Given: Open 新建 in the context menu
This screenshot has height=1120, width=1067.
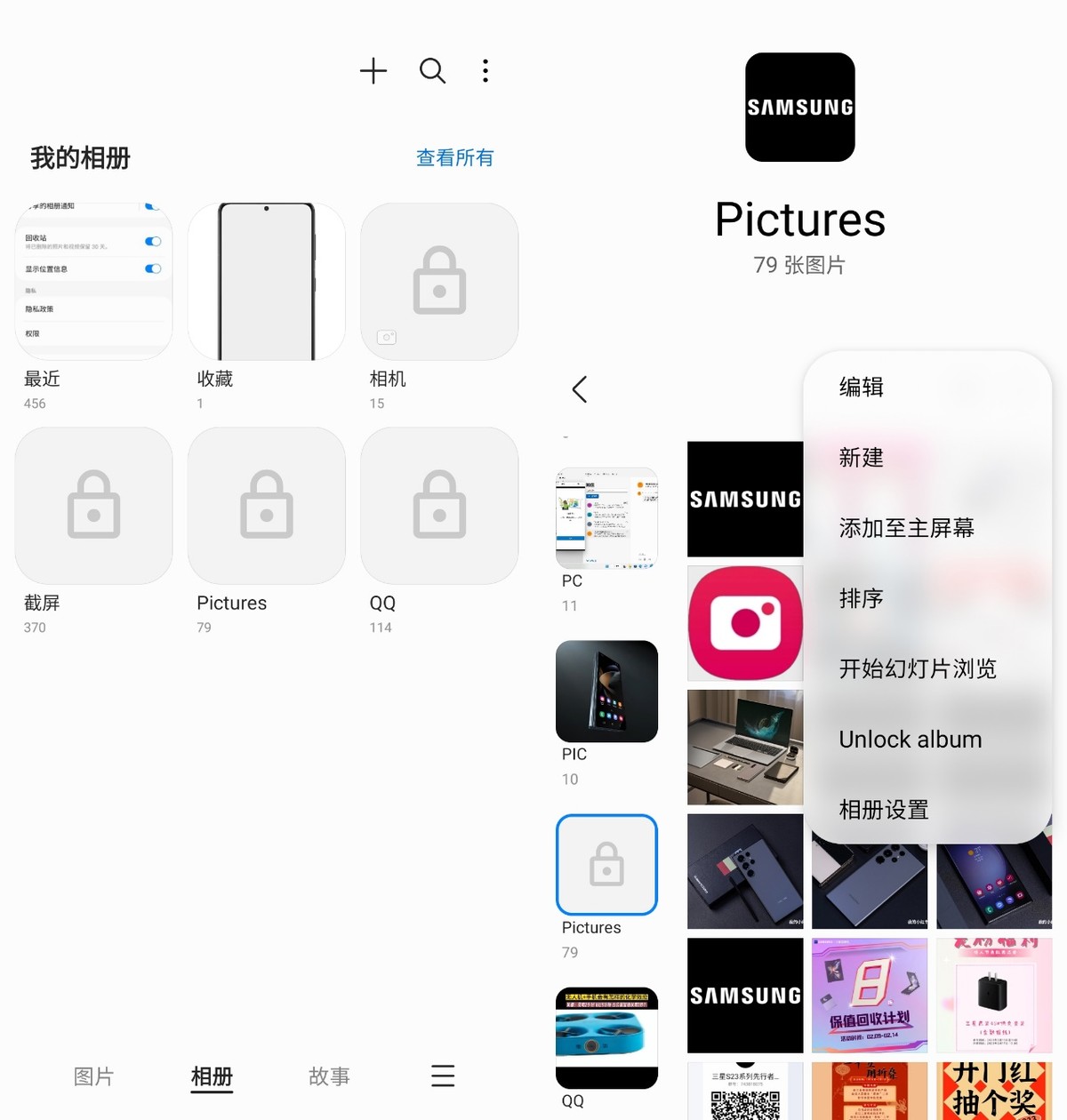Looking at the screenshot, I should [861, 458].
